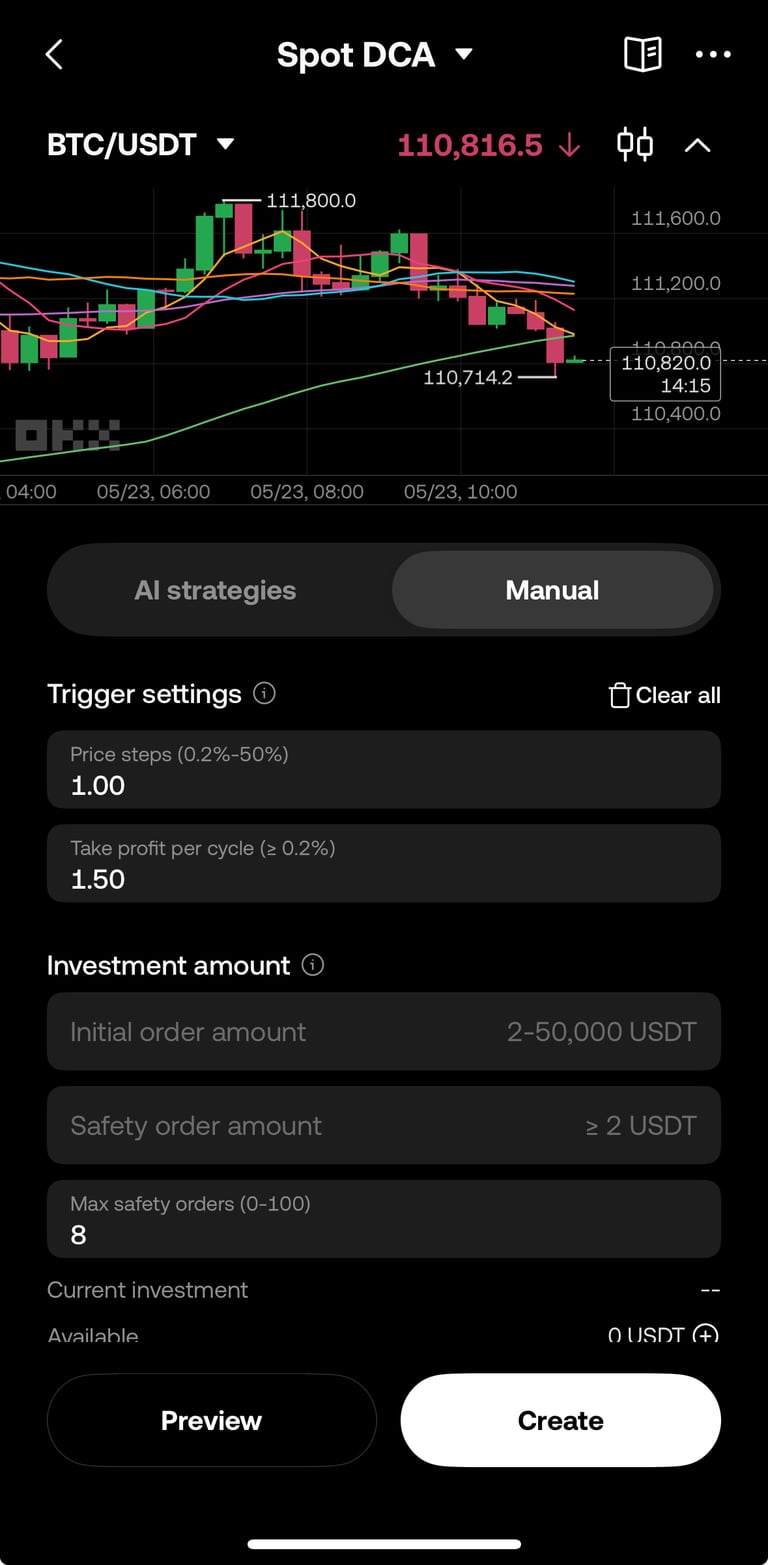Open the more options ellipsis menu
768x1565 pixels.
713,54
